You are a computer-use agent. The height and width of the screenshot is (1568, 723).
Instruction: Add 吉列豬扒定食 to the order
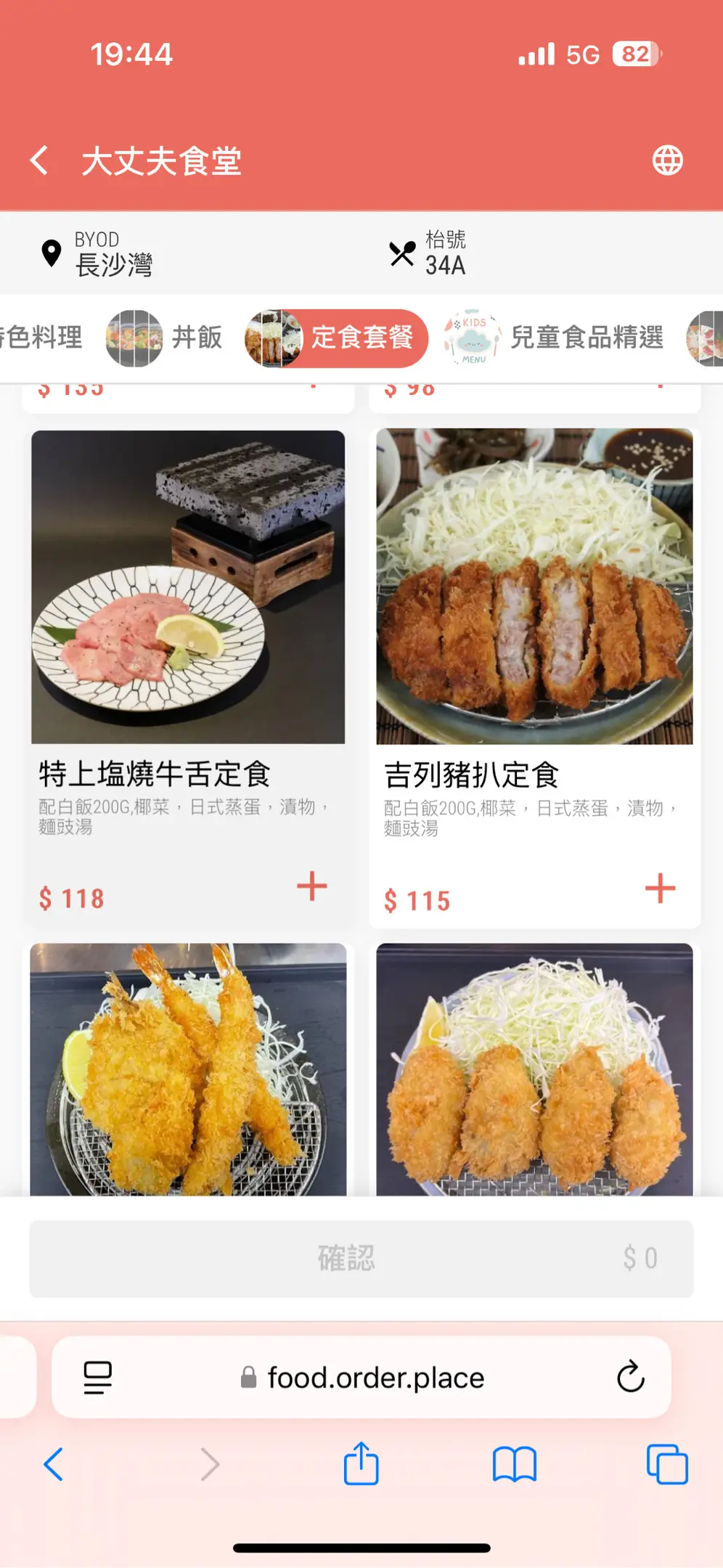click(660, 889)
